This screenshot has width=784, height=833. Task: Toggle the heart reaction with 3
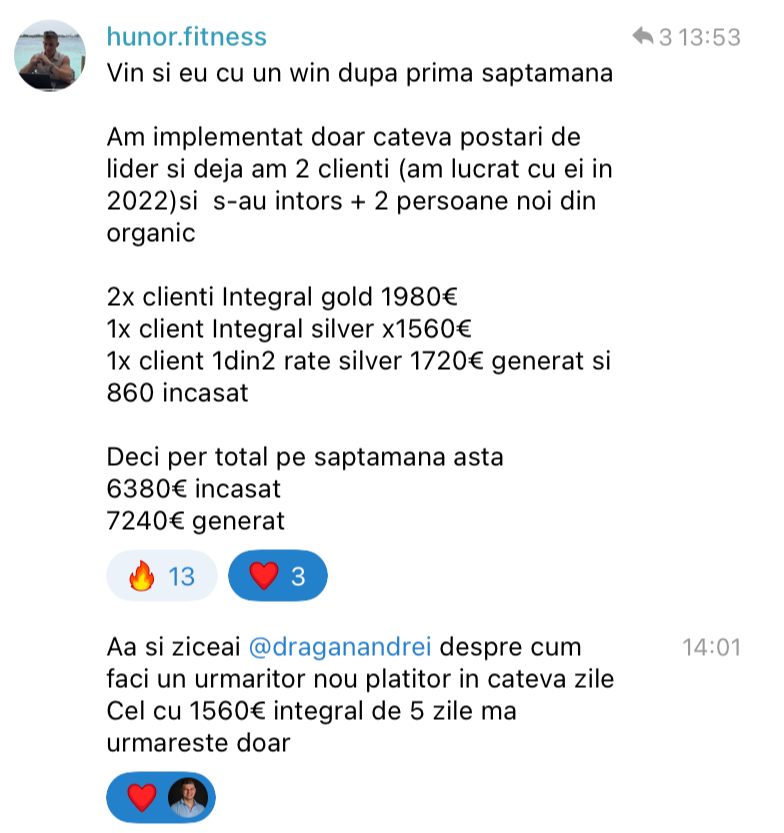click(277, 577)
